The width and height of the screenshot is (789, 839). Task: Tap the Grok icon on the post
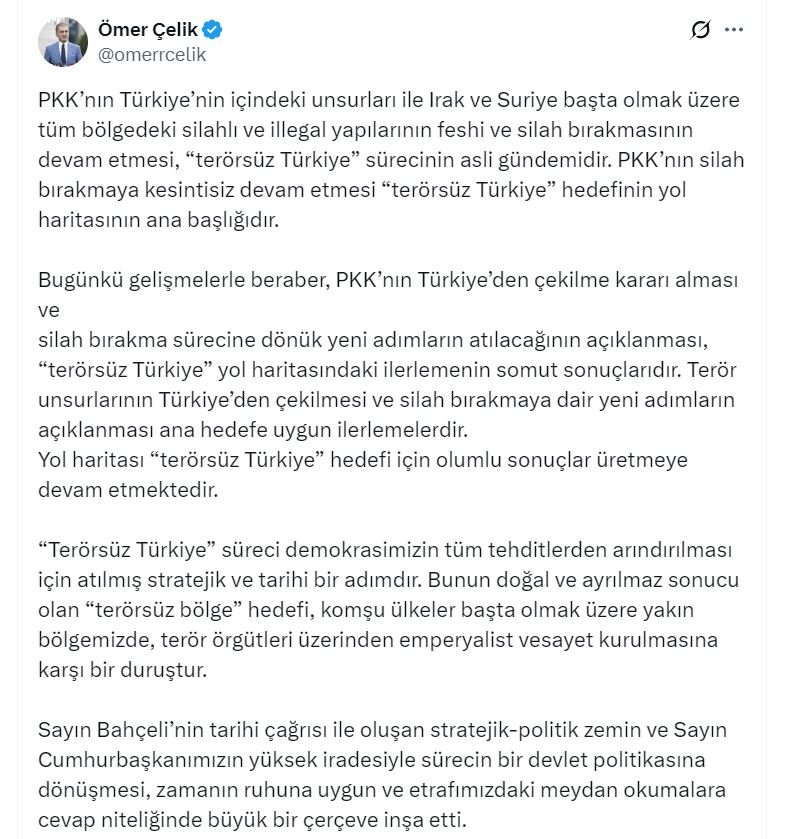[x=701, y=30]
